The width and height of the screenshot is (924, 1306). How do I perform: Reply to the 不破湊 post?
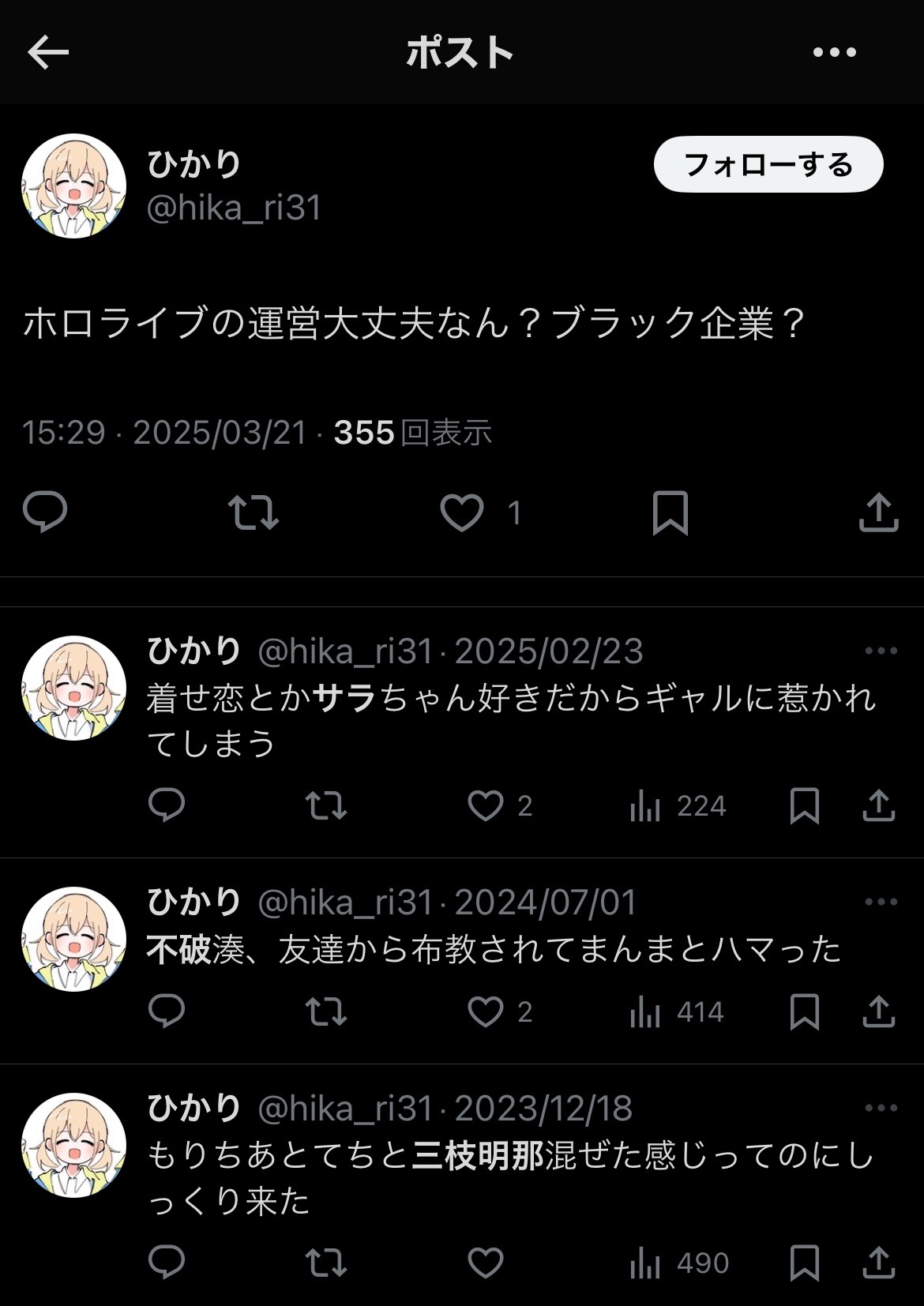pyautogui.click(x=167, y=1011)
